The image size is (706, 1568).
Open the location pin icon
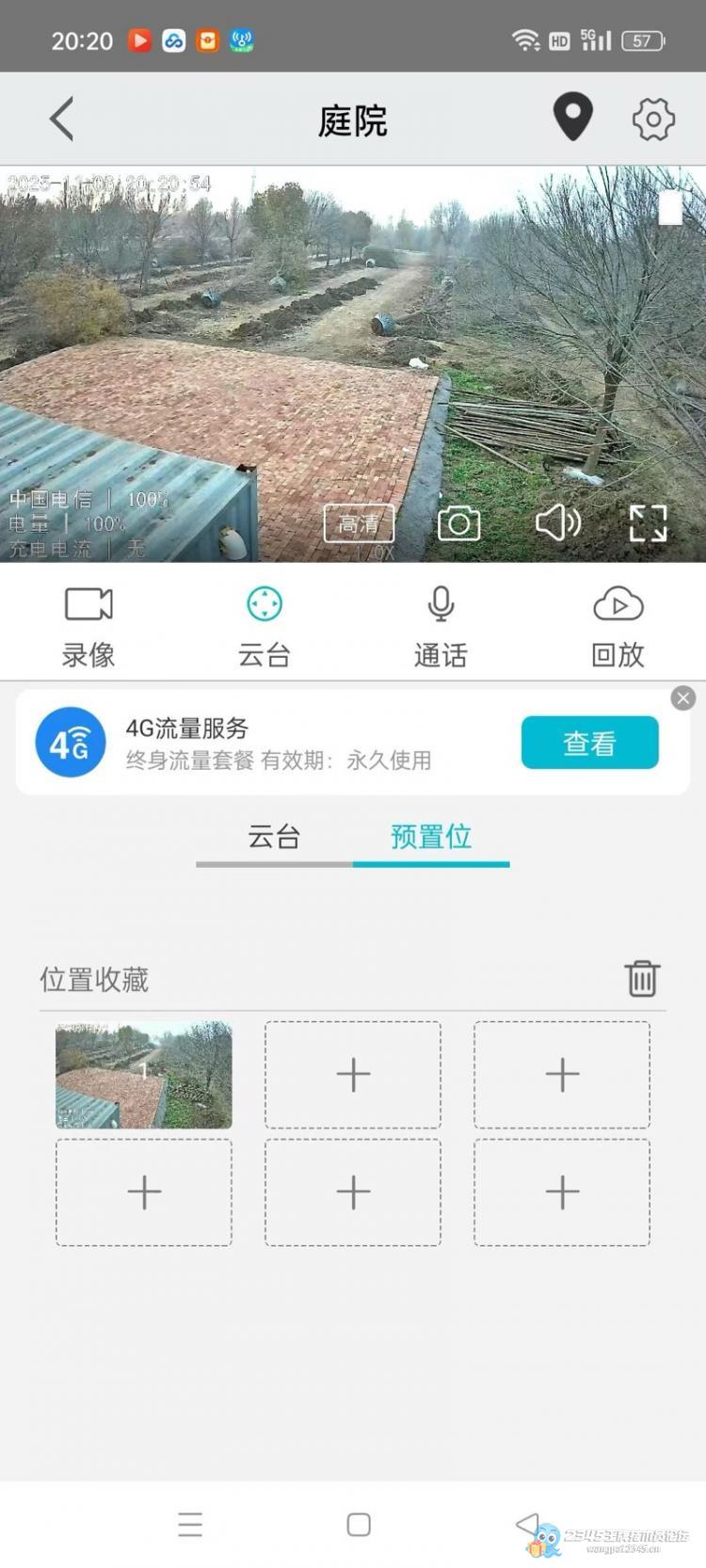[571, 118]
